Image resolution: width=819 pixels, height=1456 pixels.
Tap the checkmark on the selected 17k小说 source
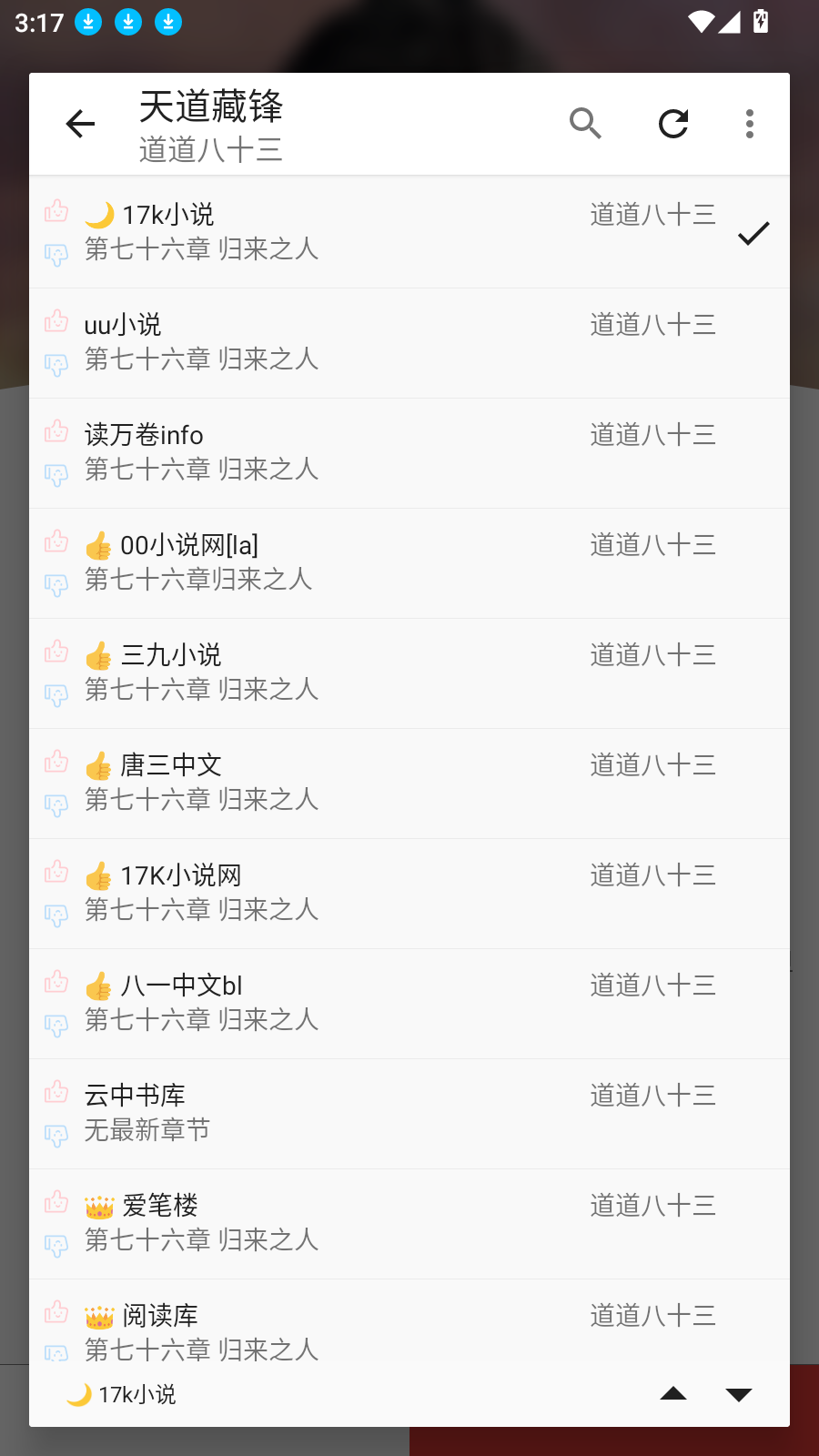[x=753, y=234]
